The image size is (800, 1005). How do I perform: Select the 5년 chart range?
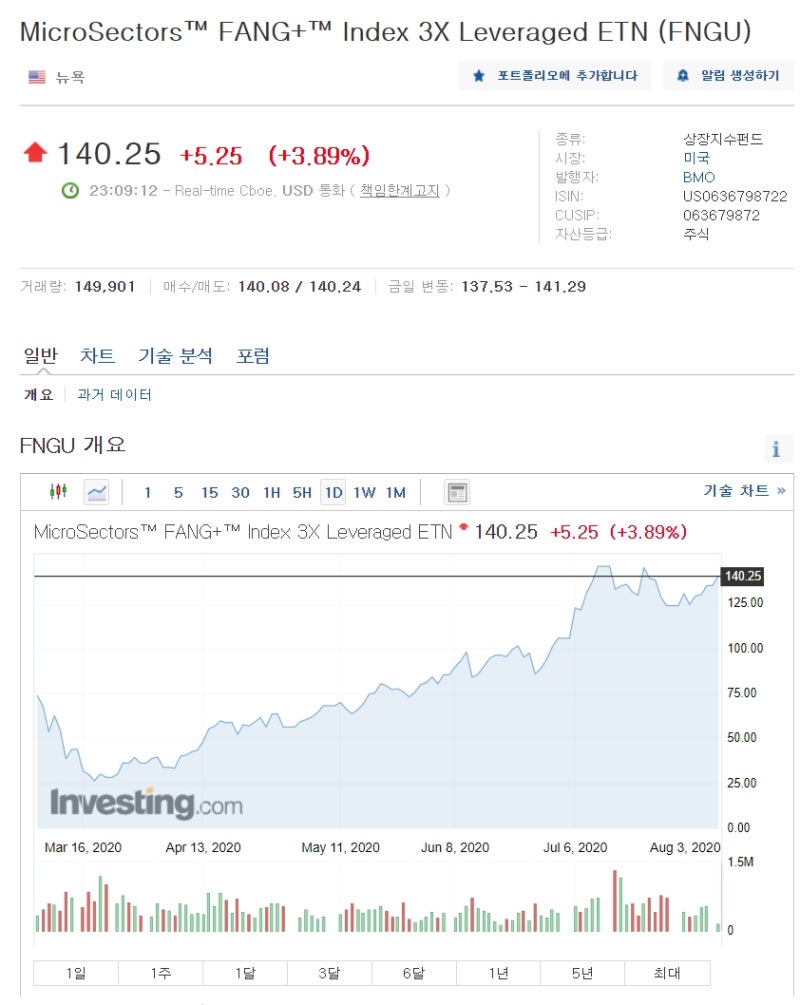click(x=581, y=971)
